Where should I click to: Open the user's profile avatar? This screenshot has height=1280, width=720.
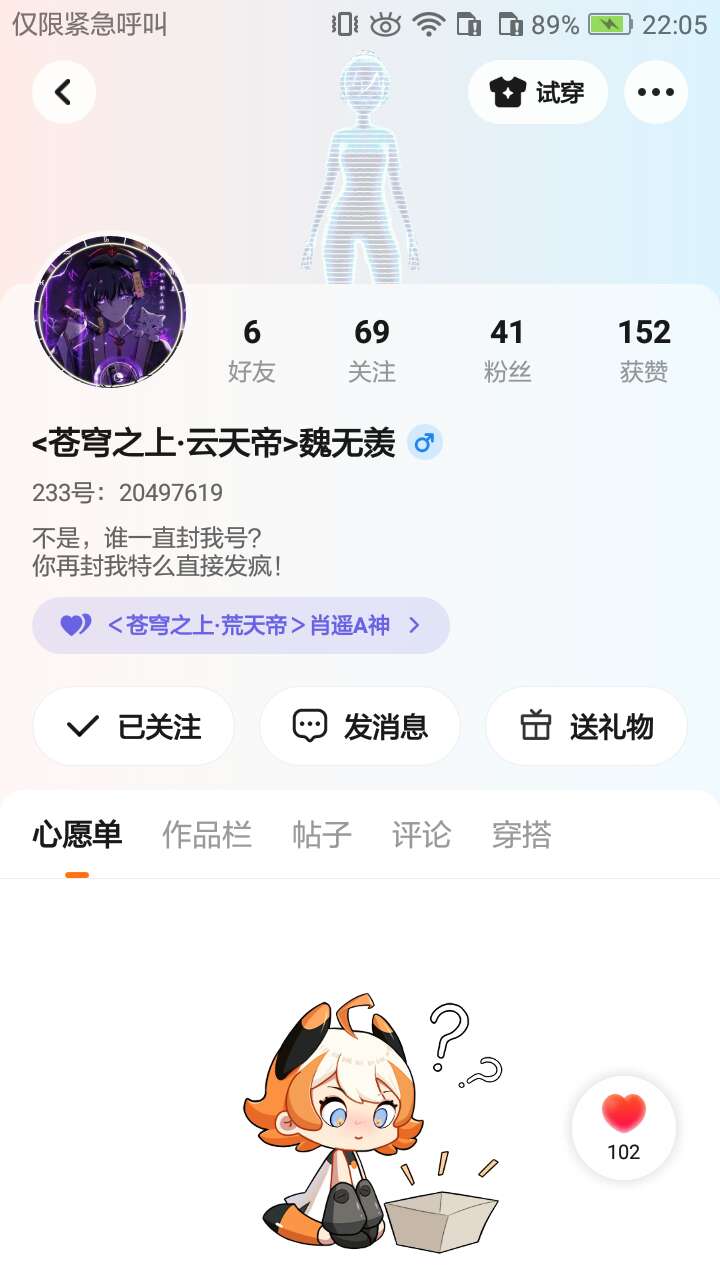pos(110,313)
